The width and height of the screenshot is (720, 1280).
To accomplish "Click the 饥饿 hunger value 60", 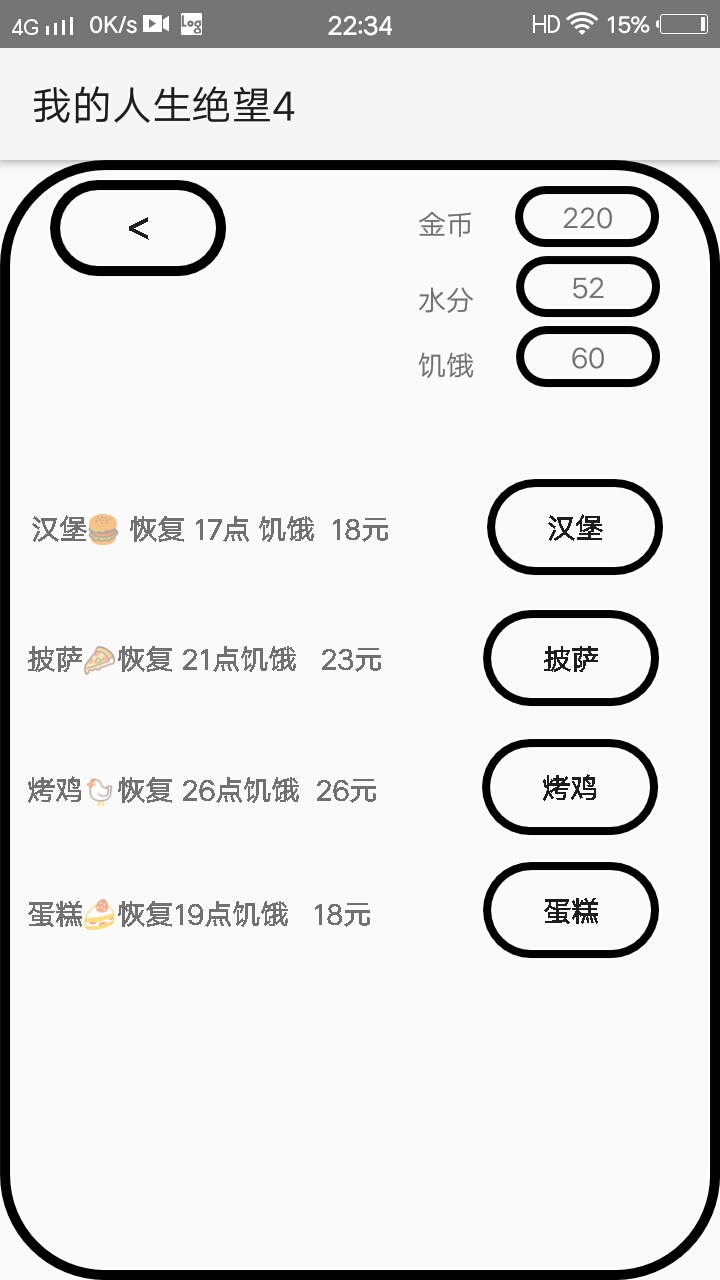I will coord(588,357).
